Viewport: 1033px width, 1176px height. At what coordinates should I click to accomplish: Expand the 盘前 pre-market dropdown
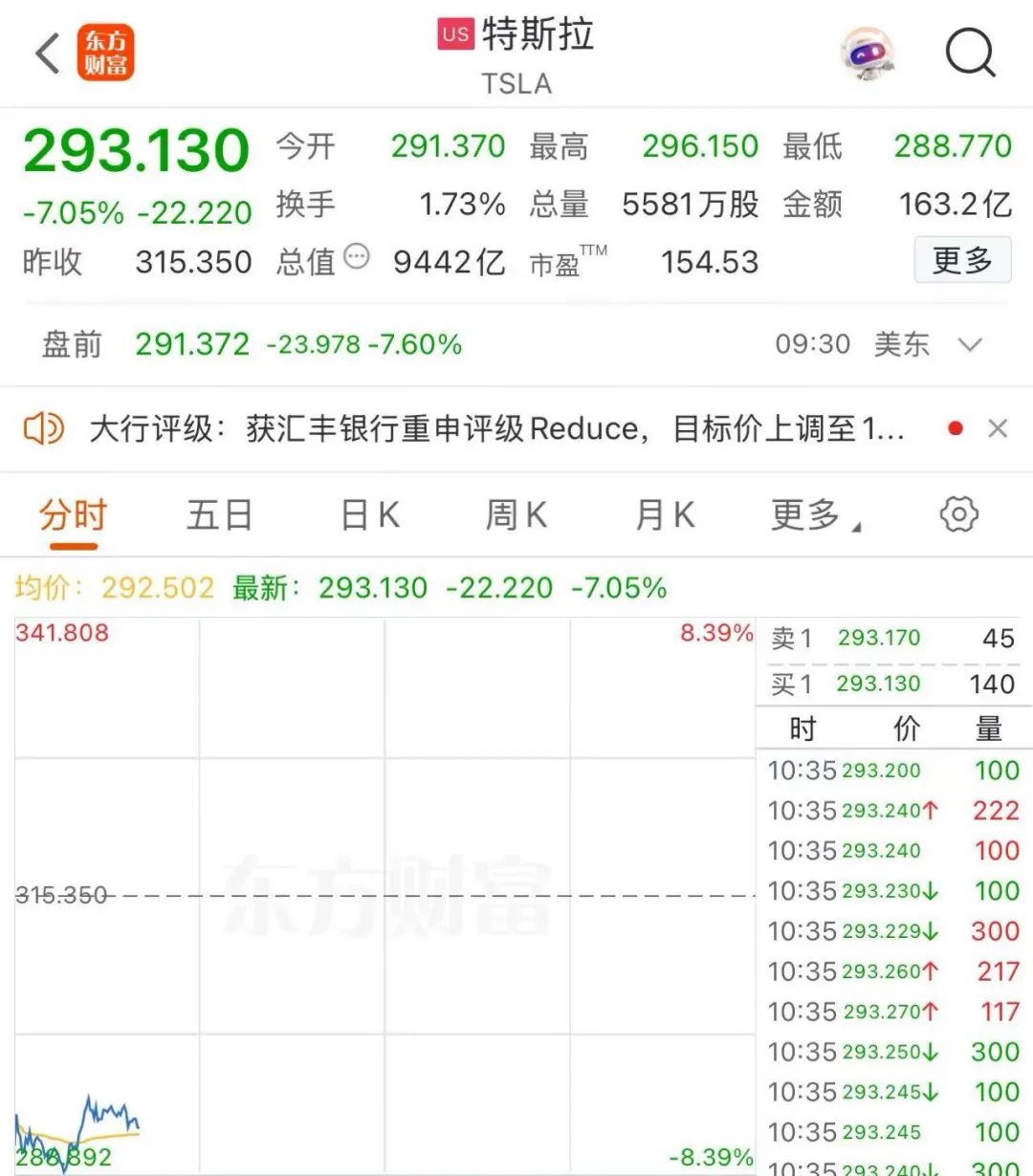970,344
